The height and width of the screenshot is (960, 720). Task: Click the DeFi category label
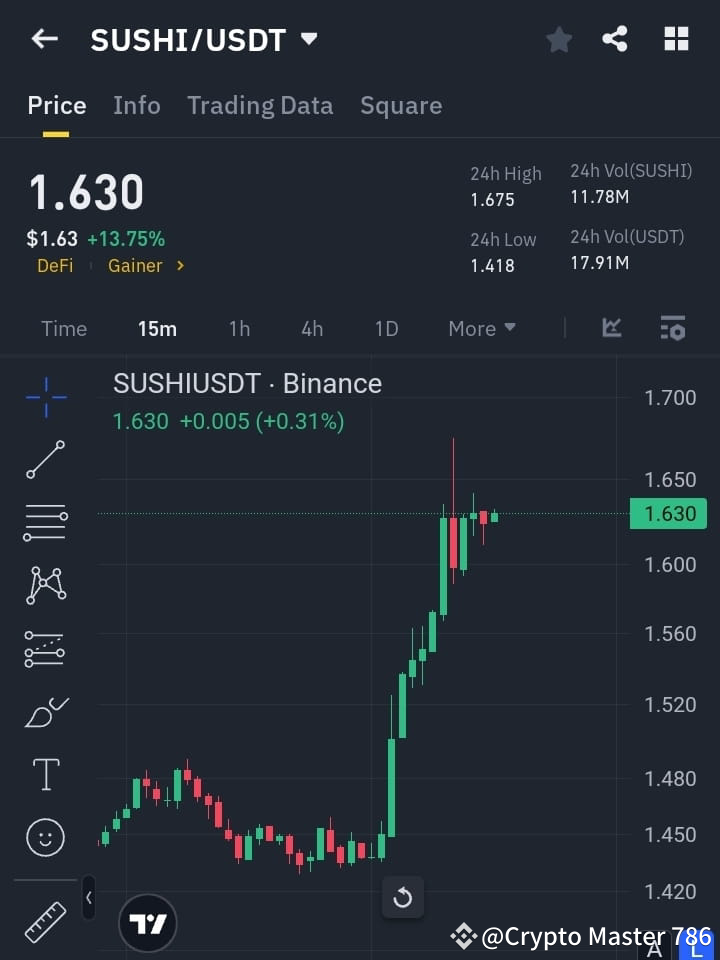pos(55,265)
